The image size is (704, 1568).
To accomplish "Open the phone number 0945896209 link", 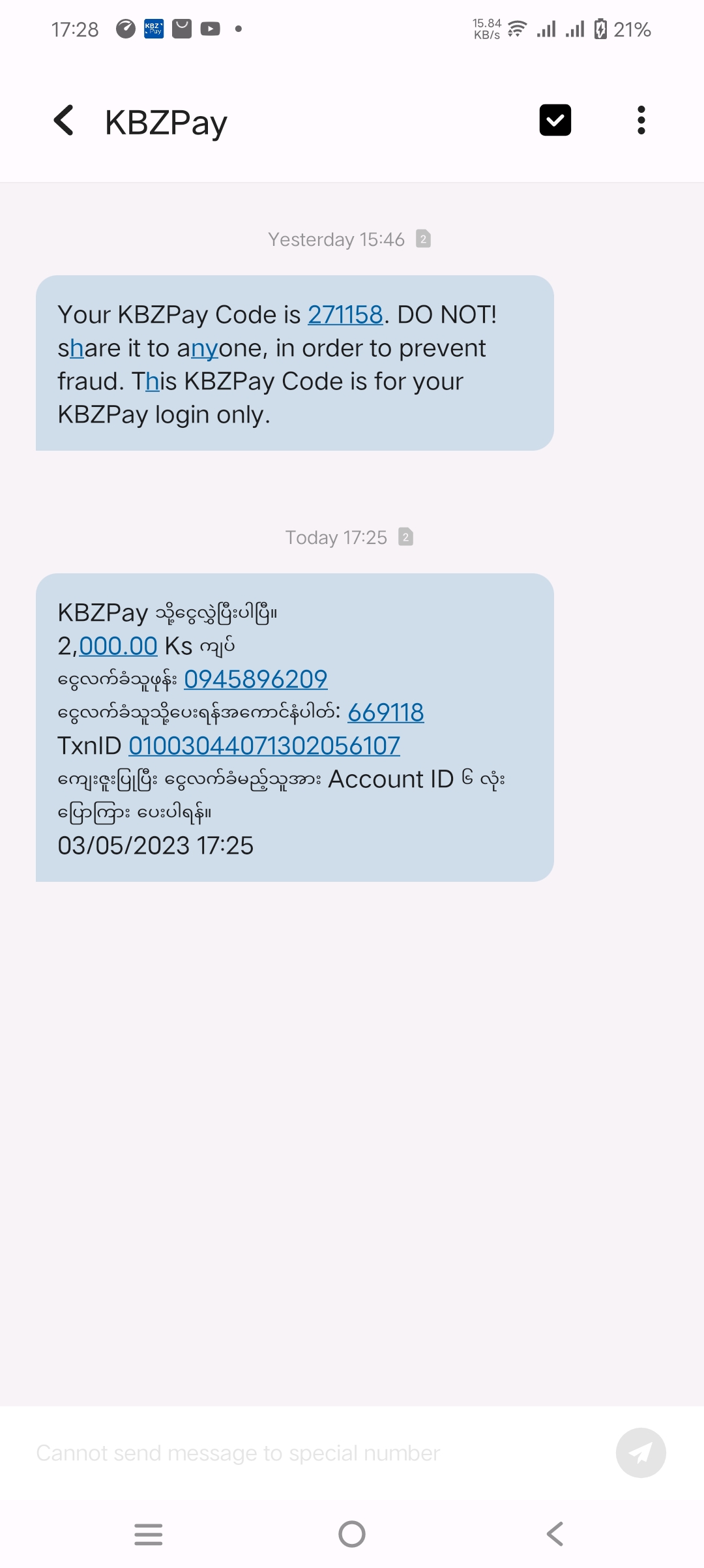I will pyautogui.click(x=256, y=680).
